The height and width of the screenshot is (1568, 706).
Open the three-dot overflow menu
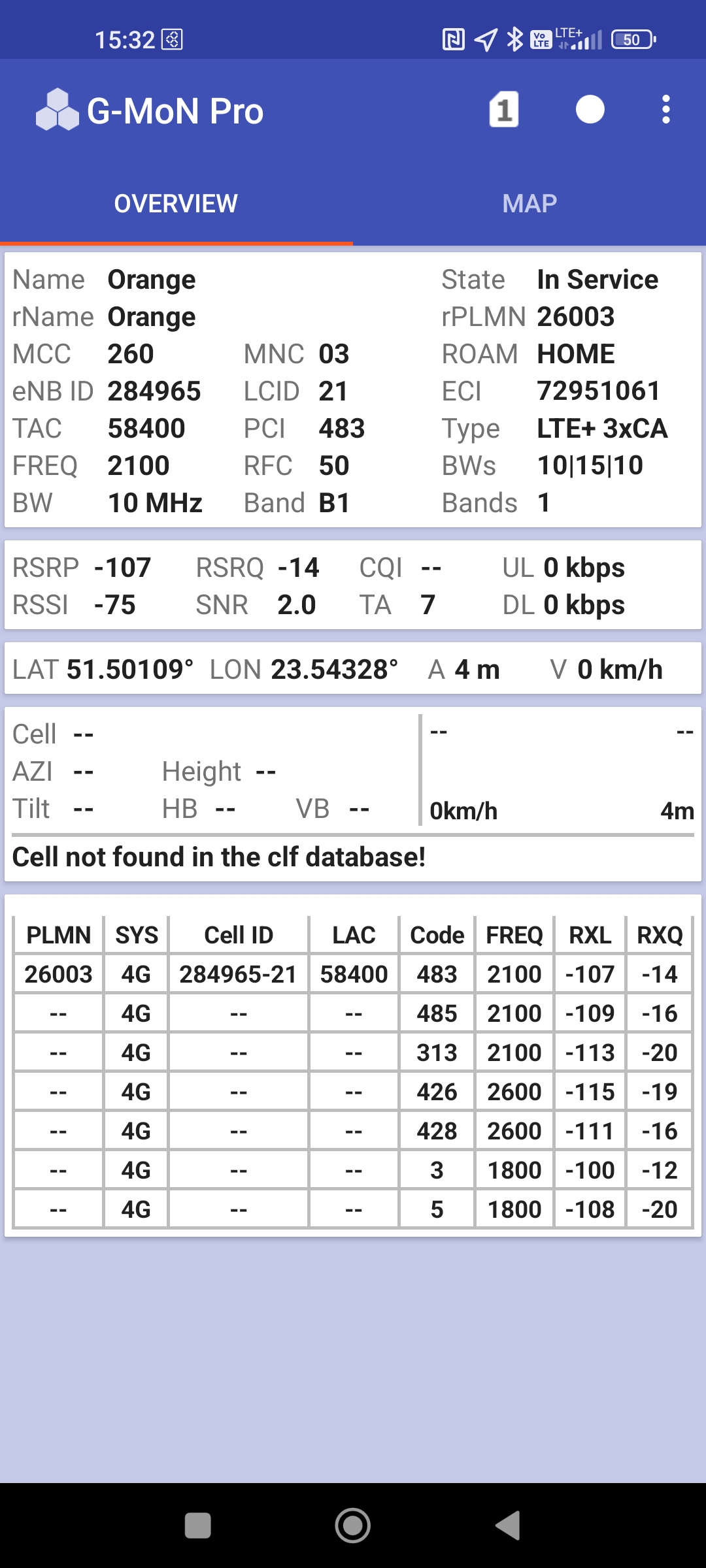pos(665,110)
